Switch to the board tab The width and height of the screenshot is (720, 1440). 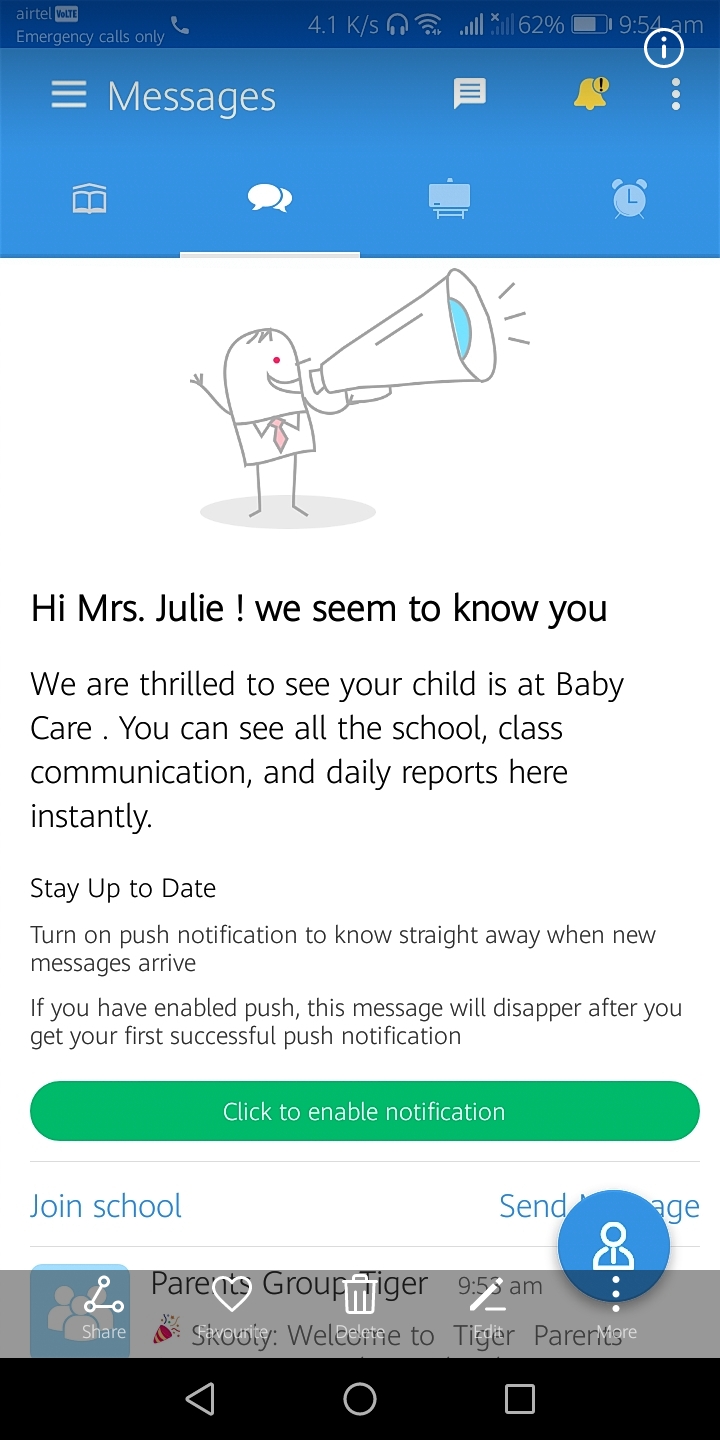point(449,199)
